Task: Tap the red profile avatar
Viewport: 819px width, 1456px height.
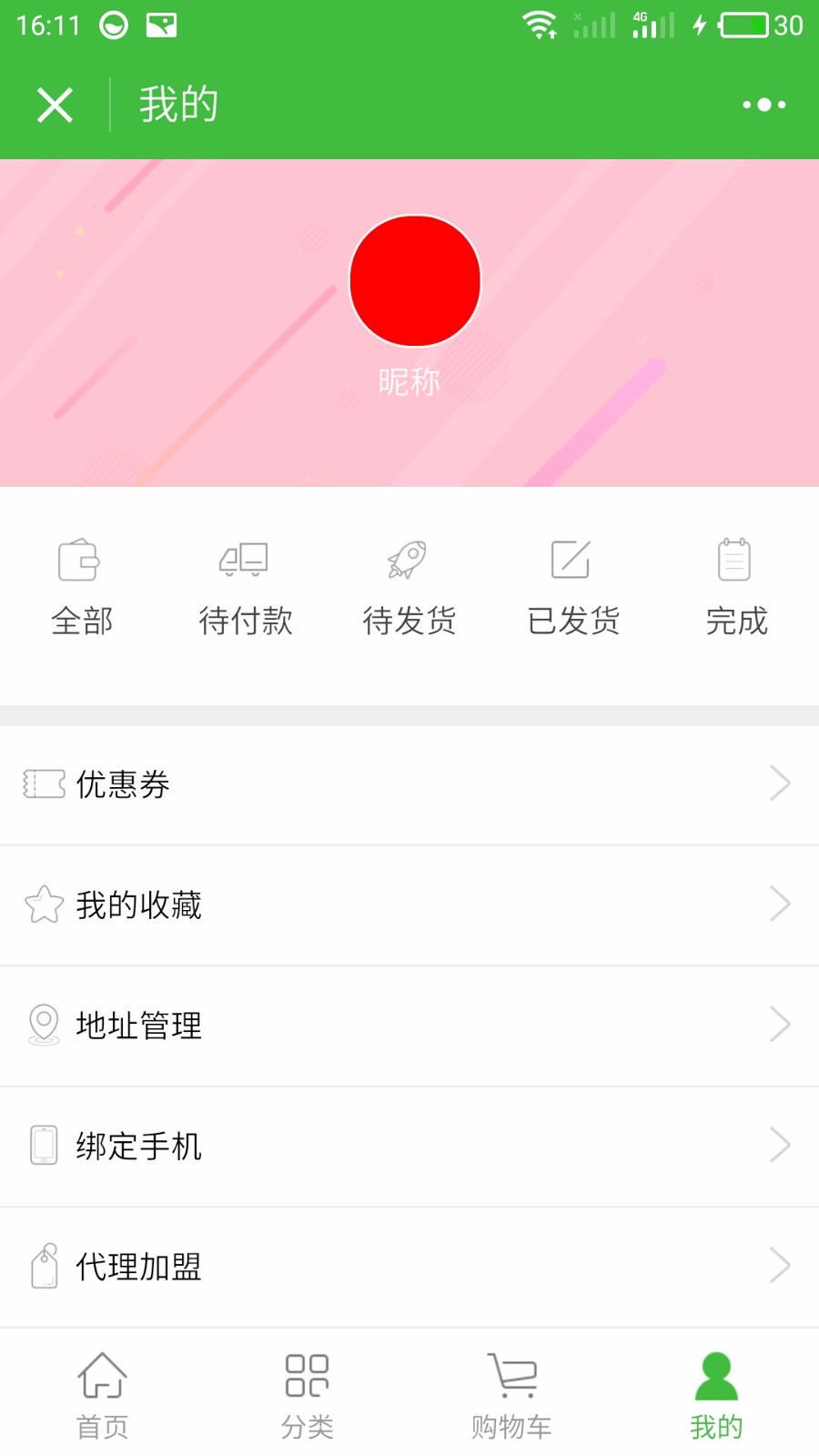Action: tap(415, 280)
